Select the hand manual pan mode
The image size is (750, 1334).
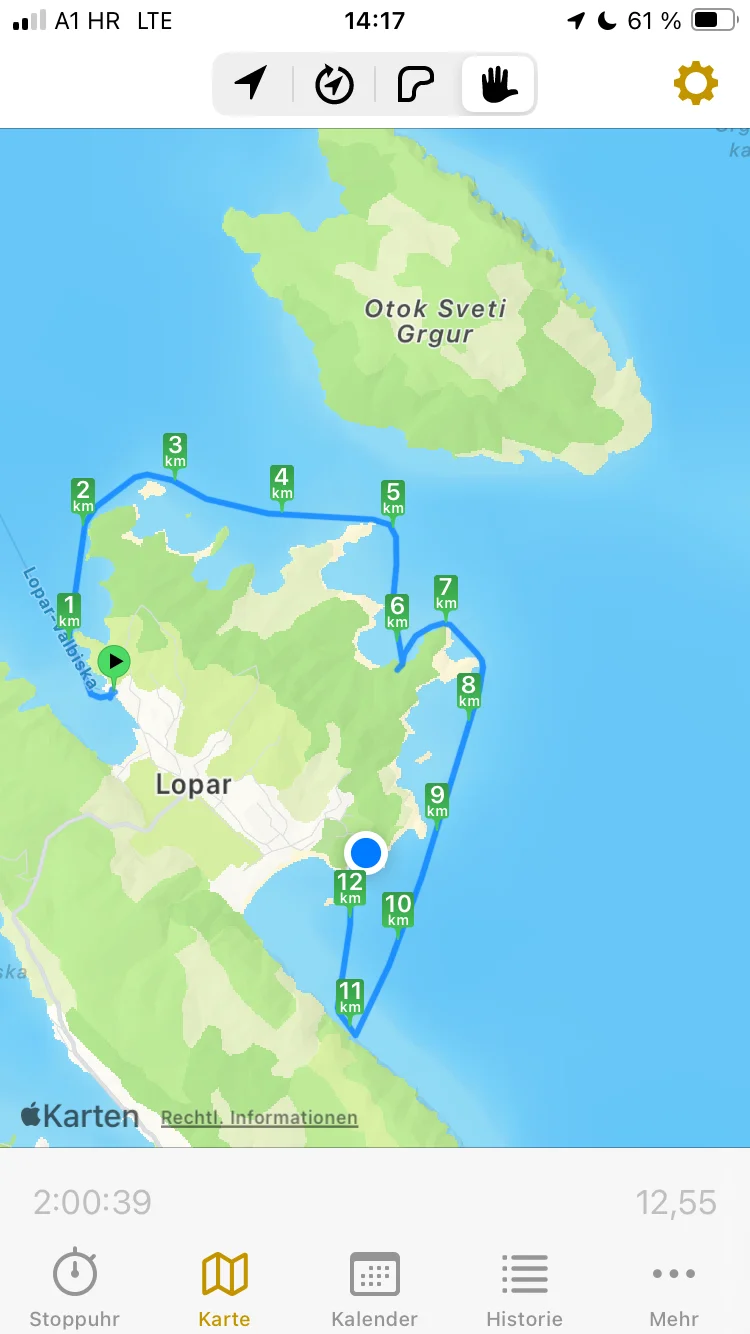point(499,84)
